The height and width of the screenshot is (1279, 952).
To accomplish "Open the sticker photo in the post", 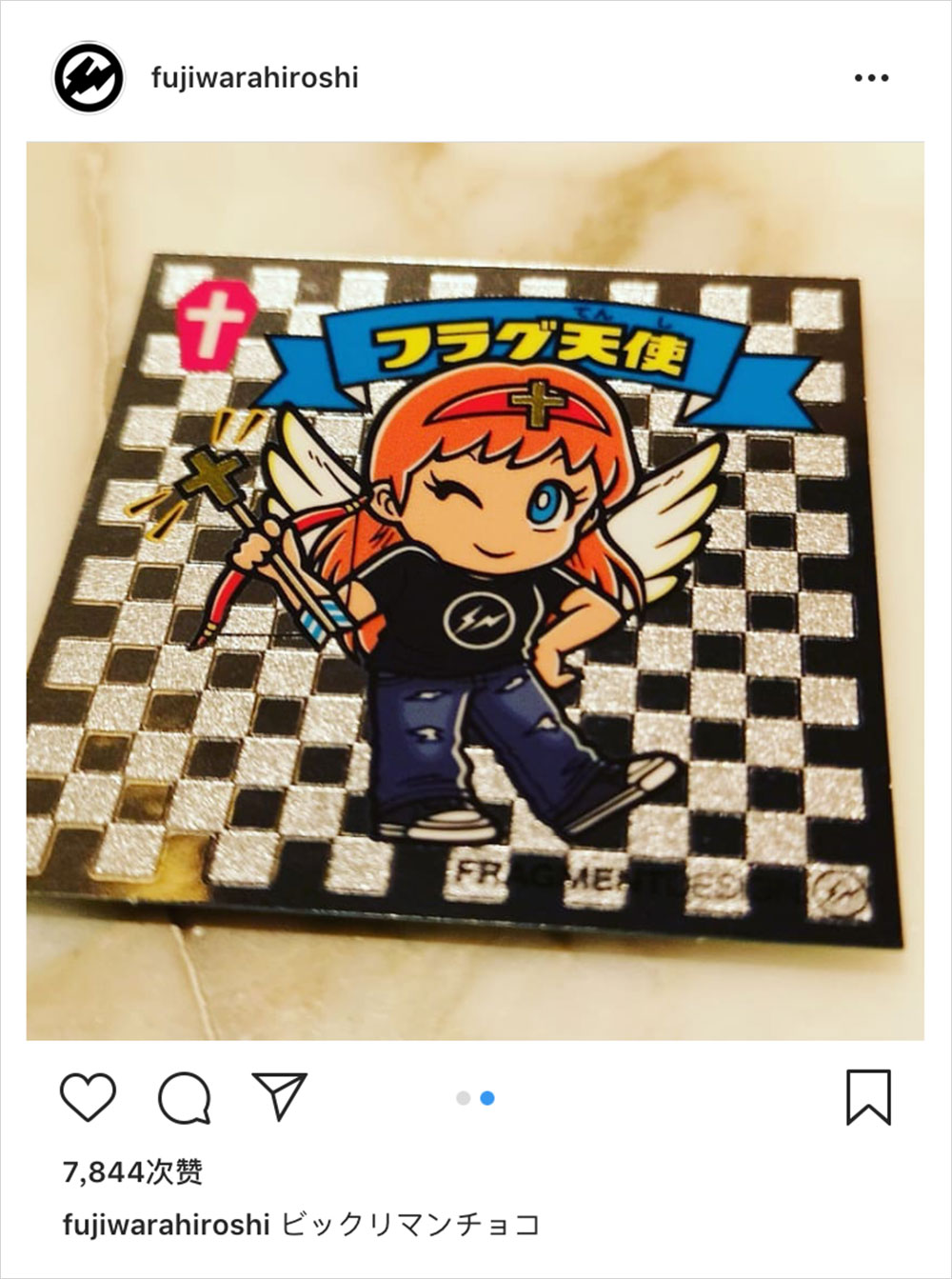I will tap(474, 590).
